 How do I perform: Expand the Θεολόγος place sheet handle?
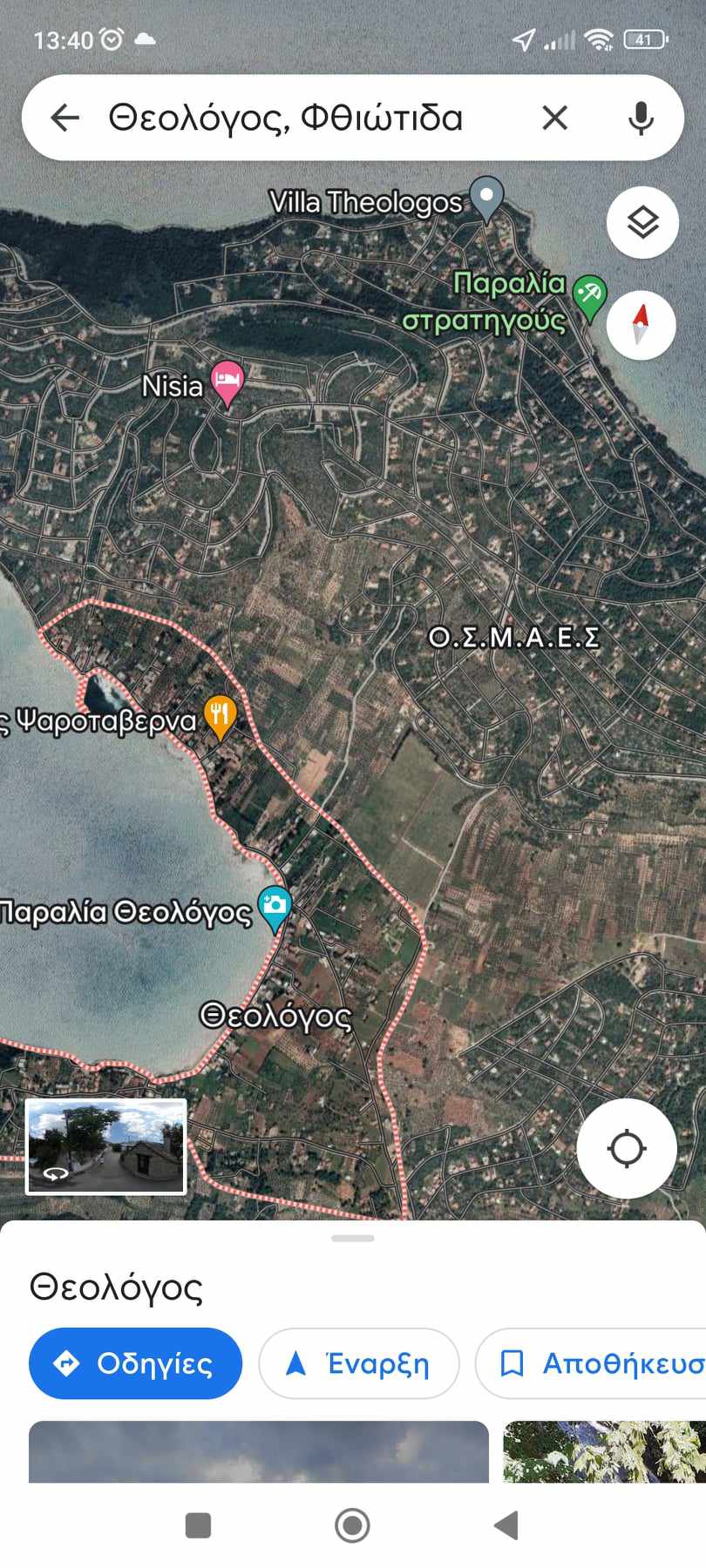[x=353, y=1238]
